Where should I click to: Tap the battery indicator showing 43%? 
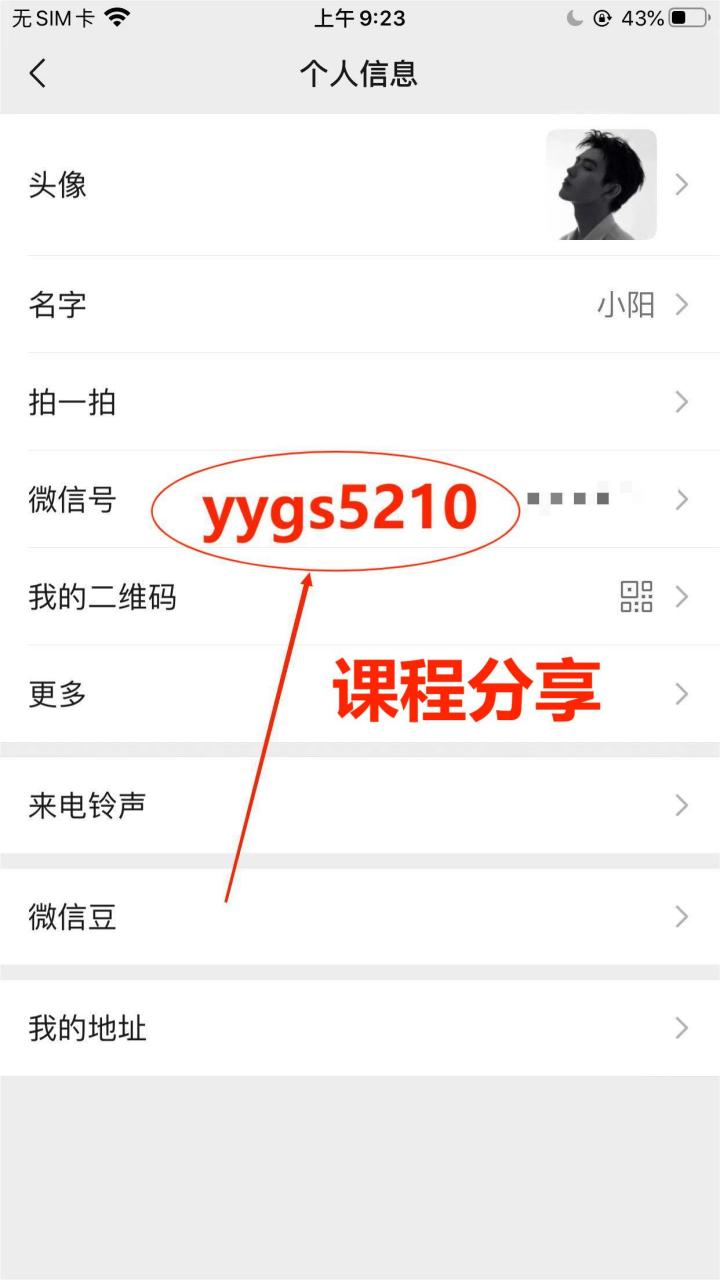coord(689,16)
